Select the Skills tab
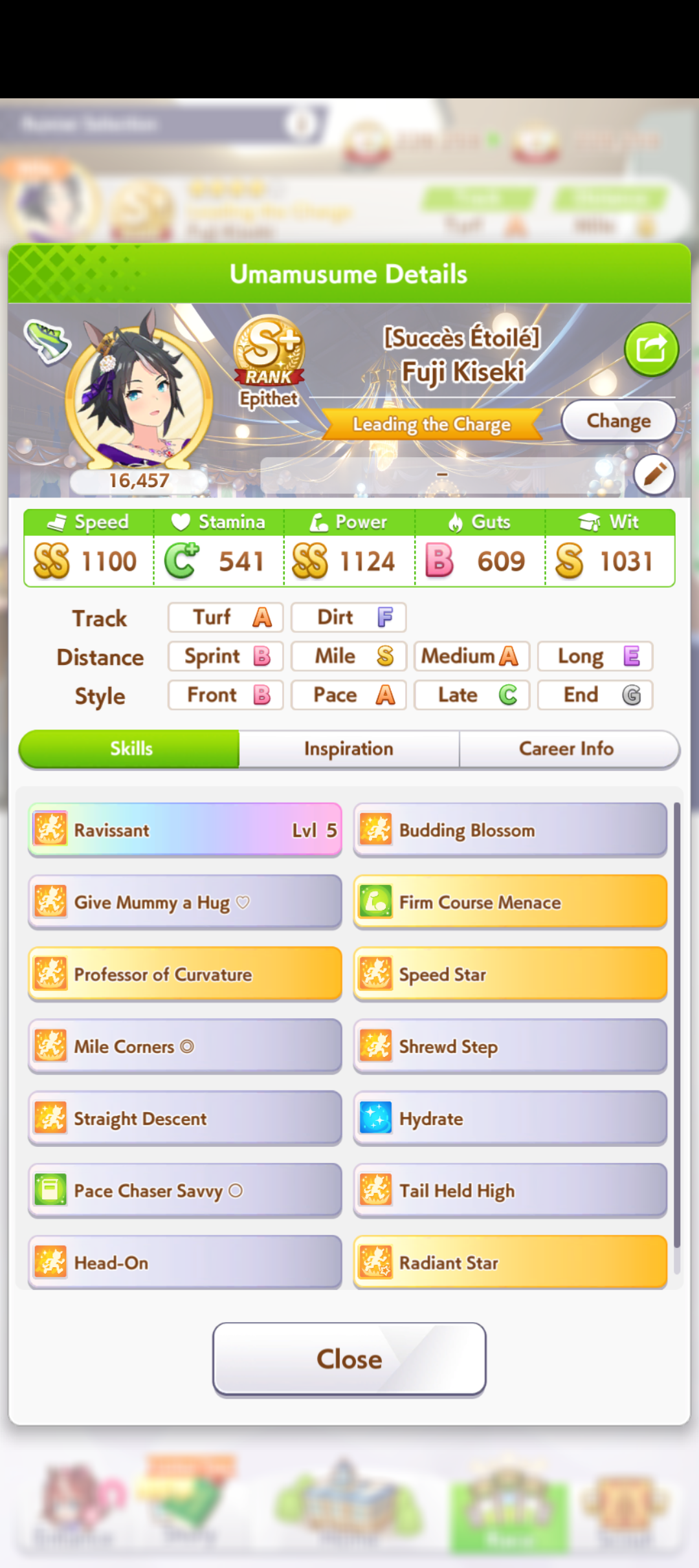Viewport: 699px width, 1568px height. [x=130, y=749]
